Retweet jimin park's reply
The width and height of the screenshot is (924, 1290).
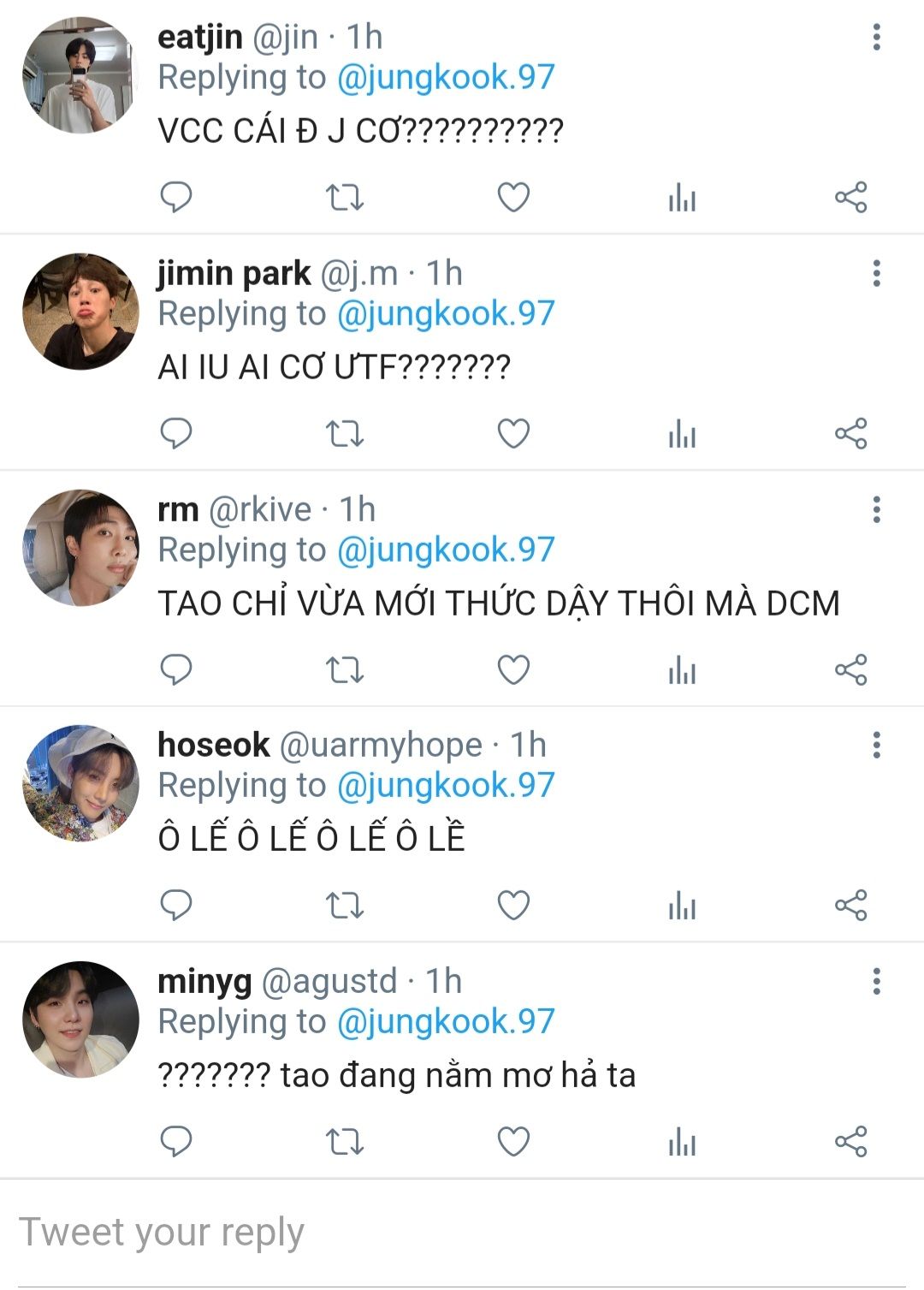(x=345, y=434)
